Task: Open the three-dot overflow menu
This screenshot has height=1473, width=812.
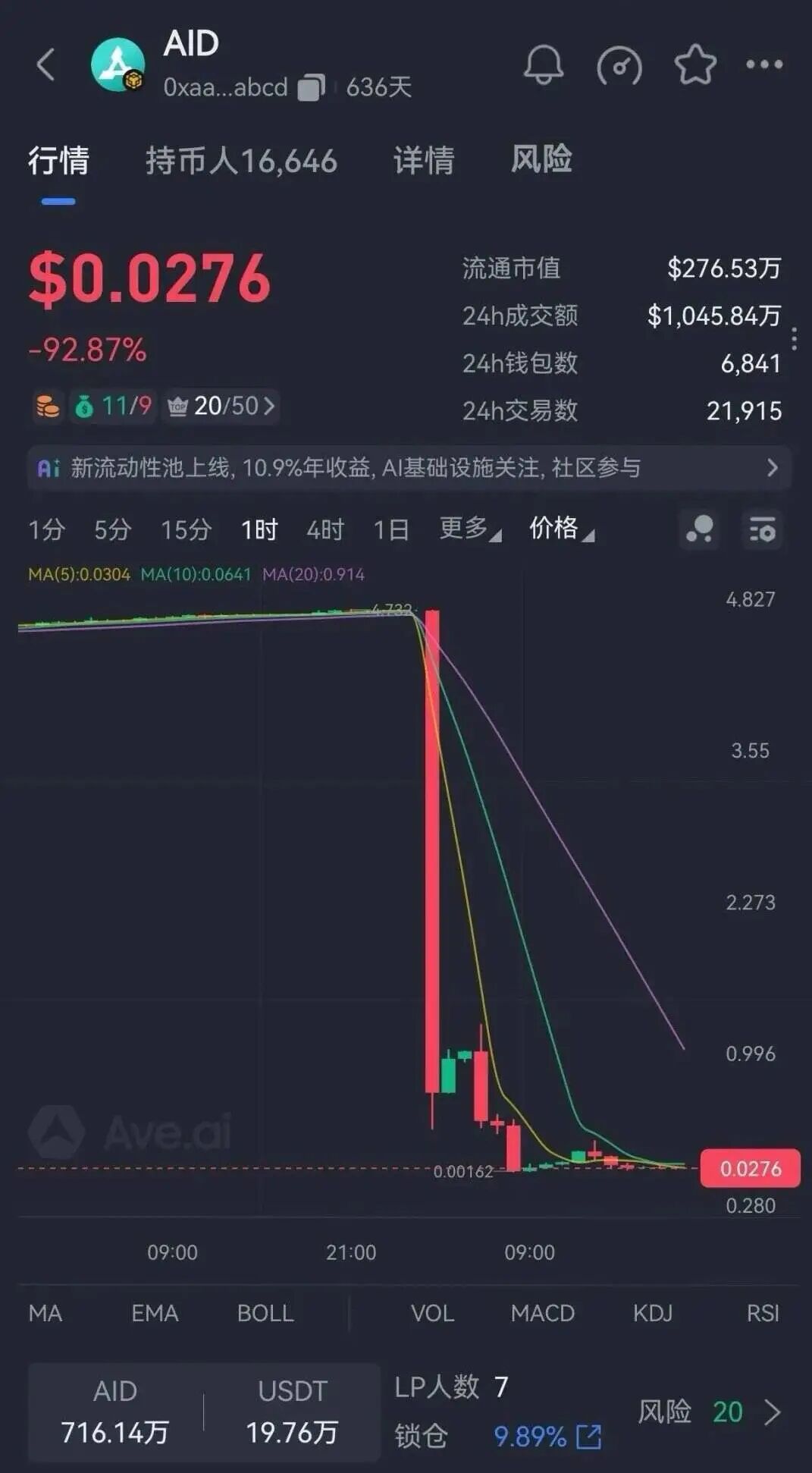Action: [x=763, y=64]
